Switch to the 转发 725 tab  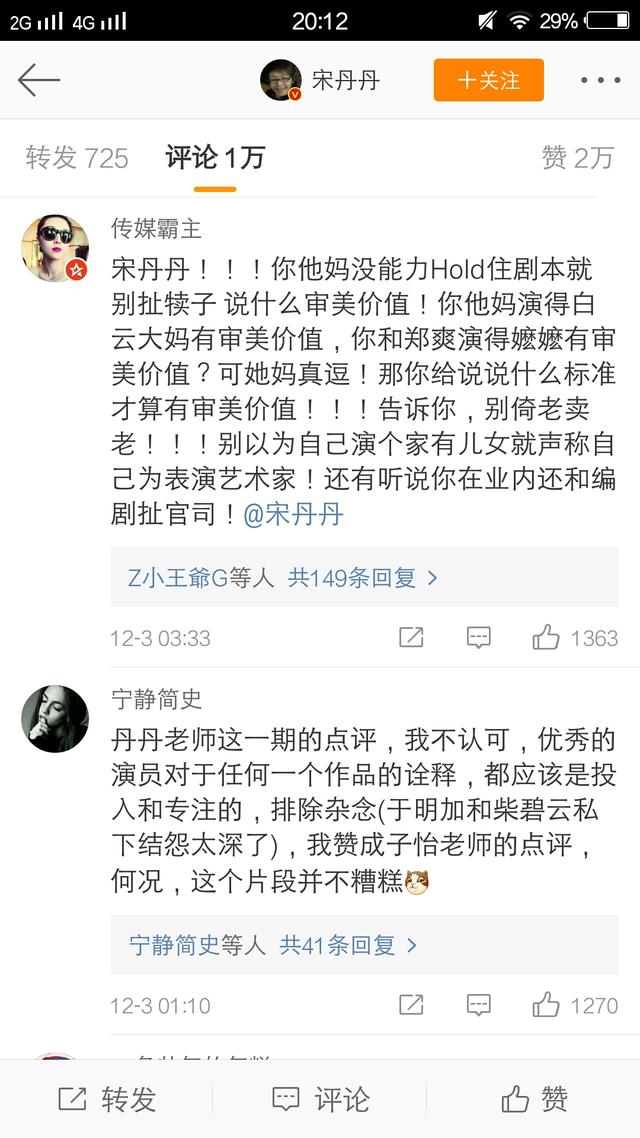coord(77,158)
